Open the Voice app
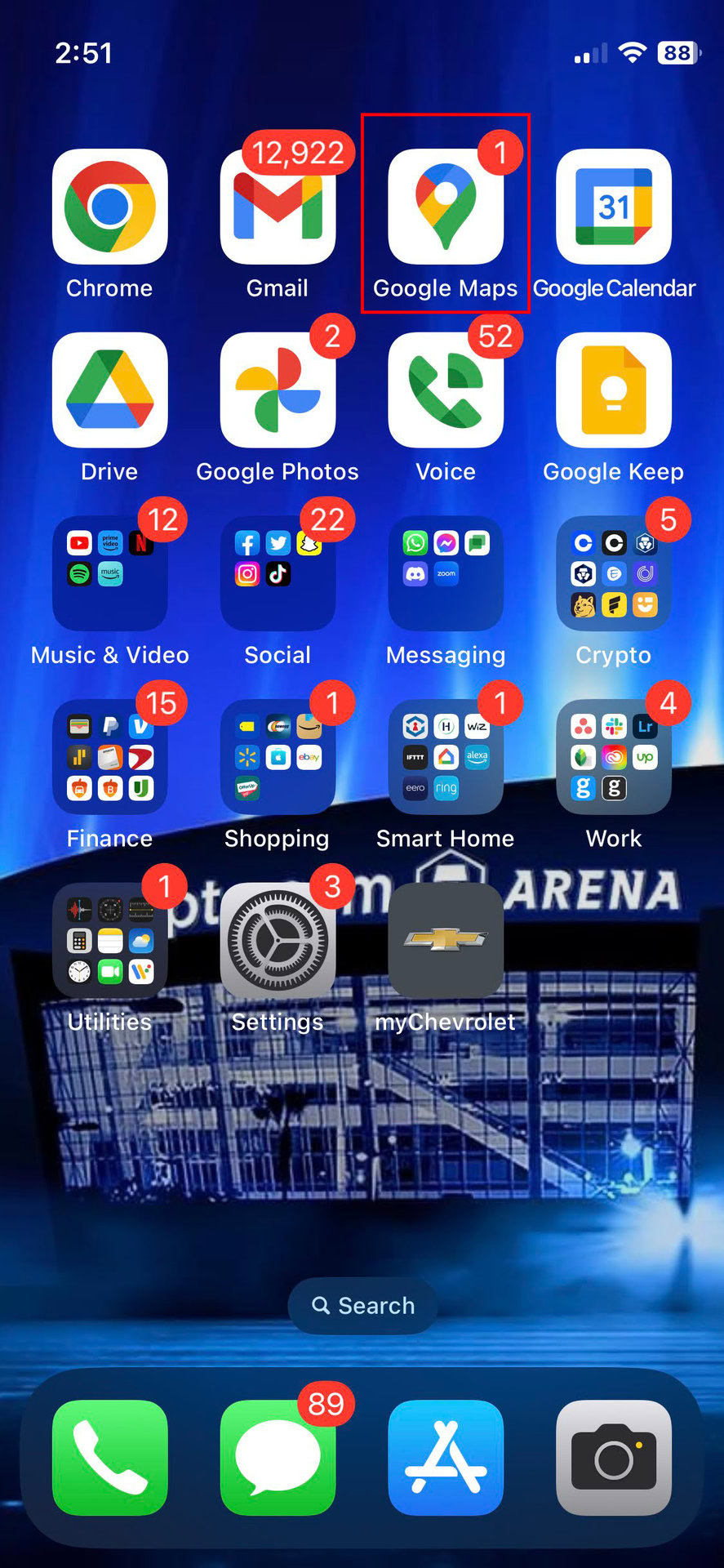The width and height of the screenshot is (724, 1568). click(x=446, y=390)
